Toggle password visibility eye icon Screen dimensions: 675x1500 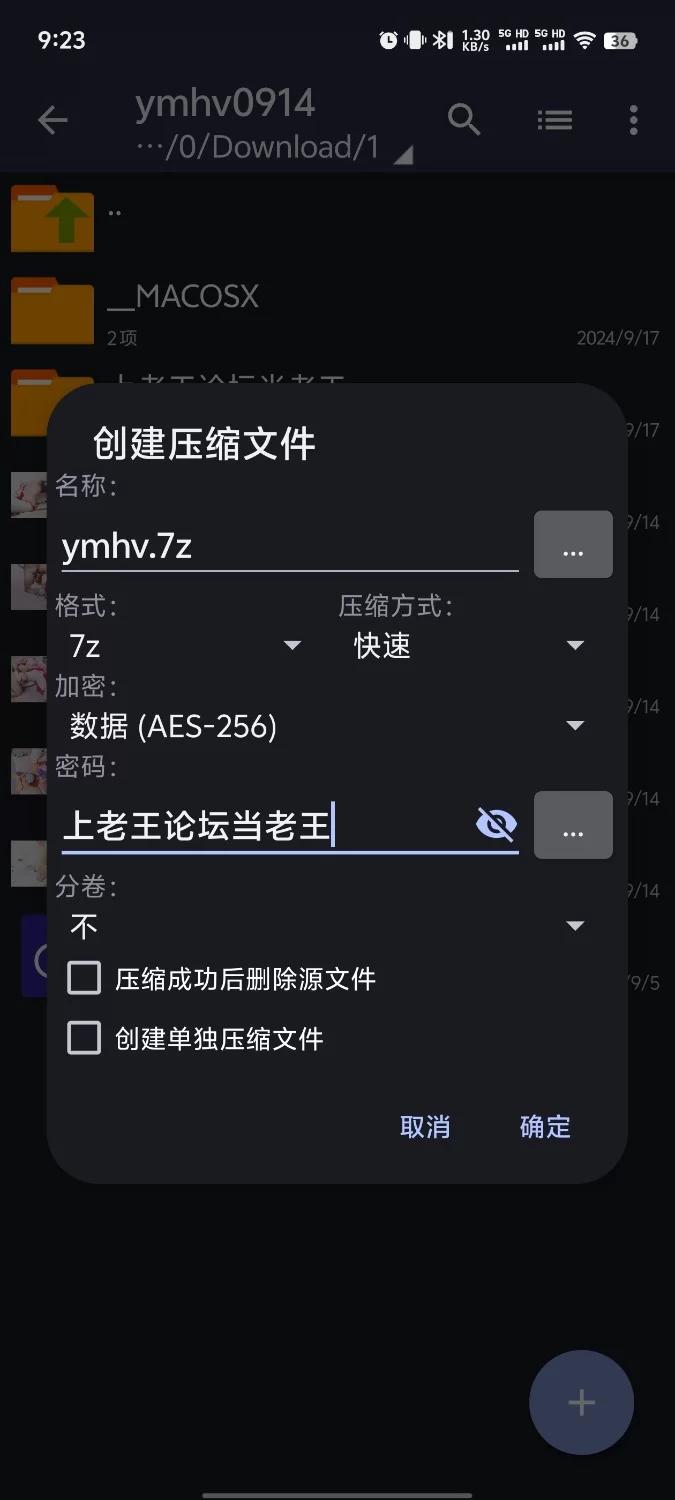(496, 825)
